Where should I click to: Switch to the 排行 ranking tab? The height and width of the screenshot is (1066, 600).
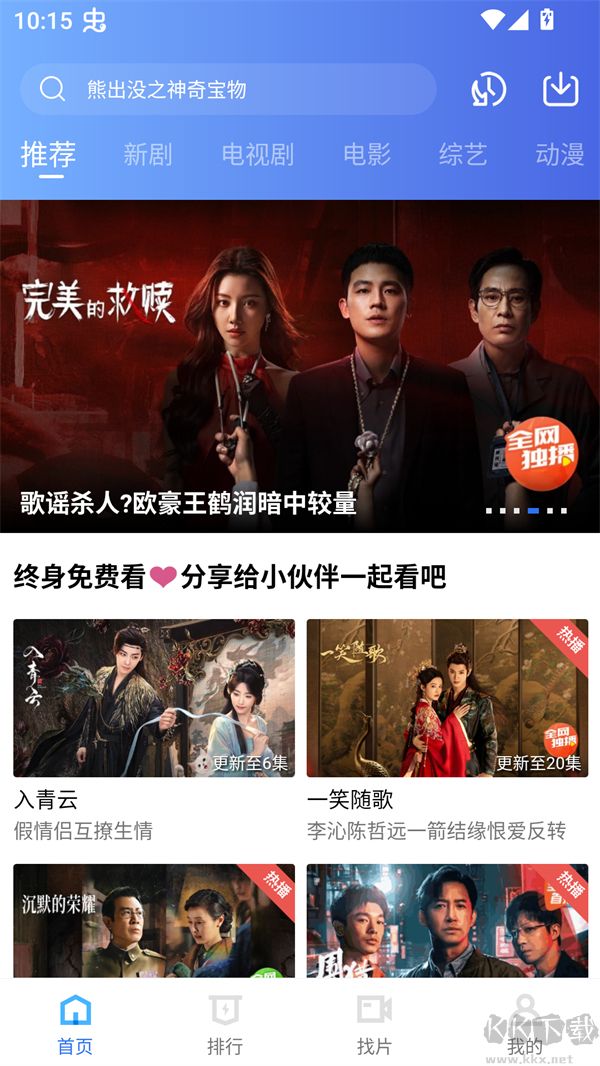[x=225, y=1023]
